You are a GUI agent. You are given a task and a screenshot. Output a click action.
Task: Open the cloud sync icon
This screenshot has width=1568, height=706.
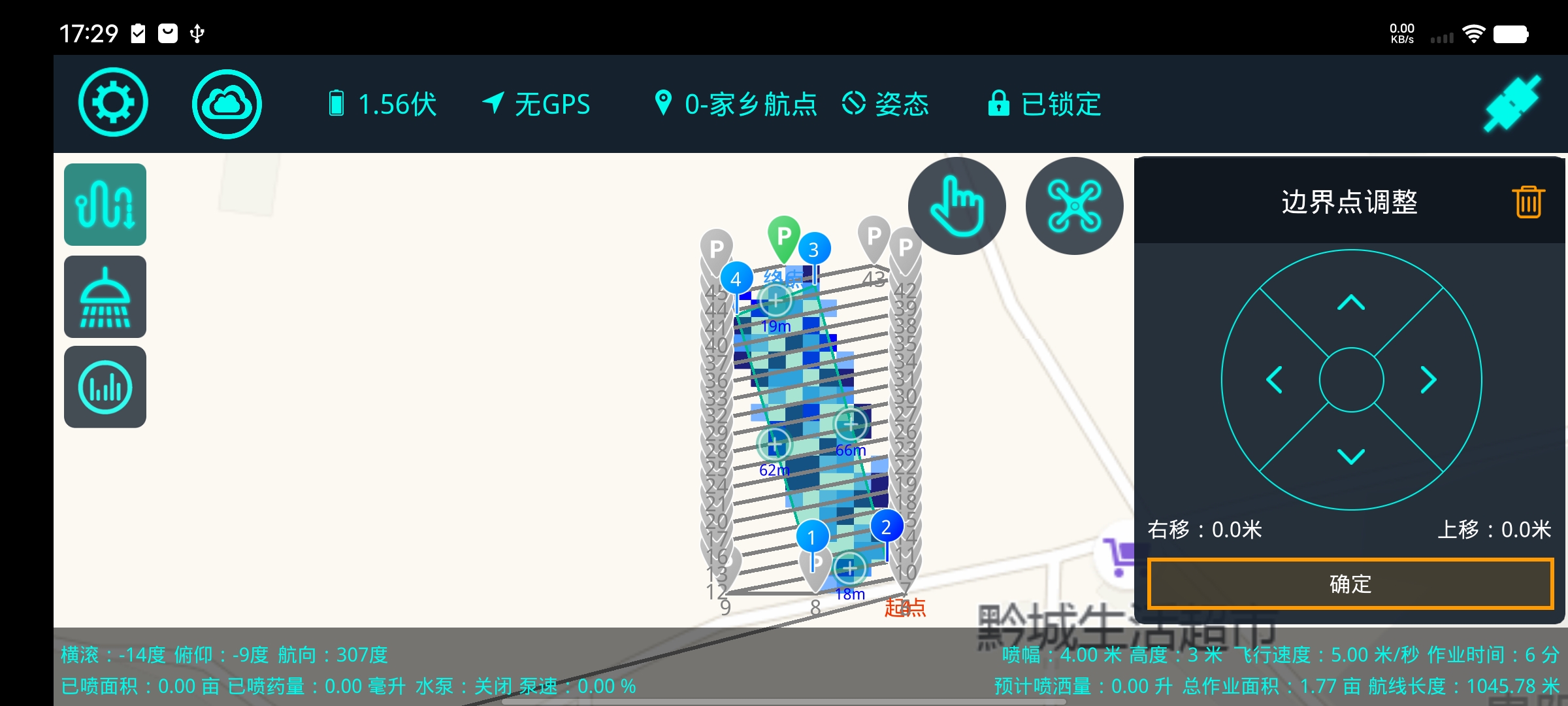point(227,103)
